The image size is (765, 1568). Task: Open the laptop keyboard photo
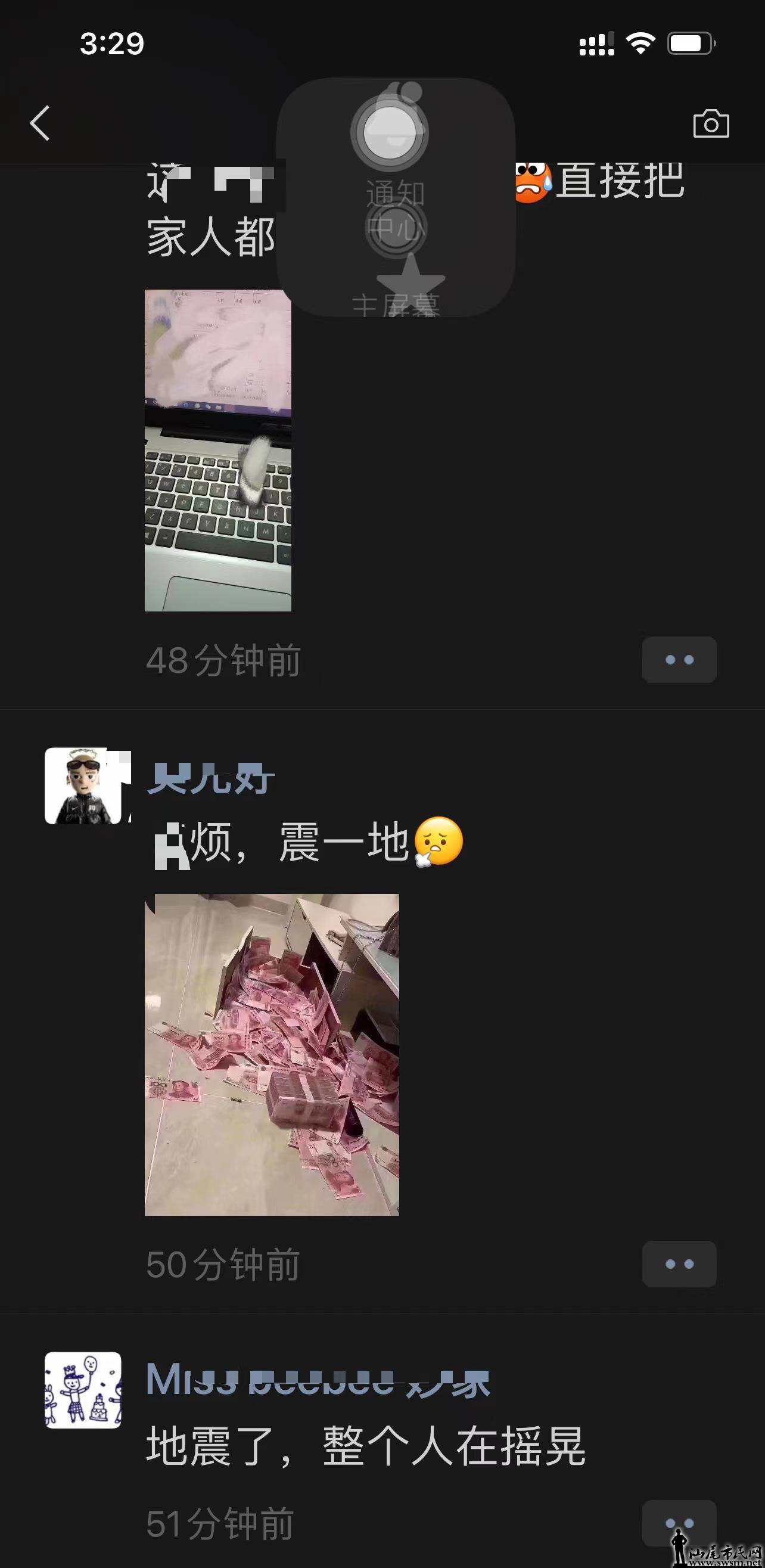[x=218, y=451]
